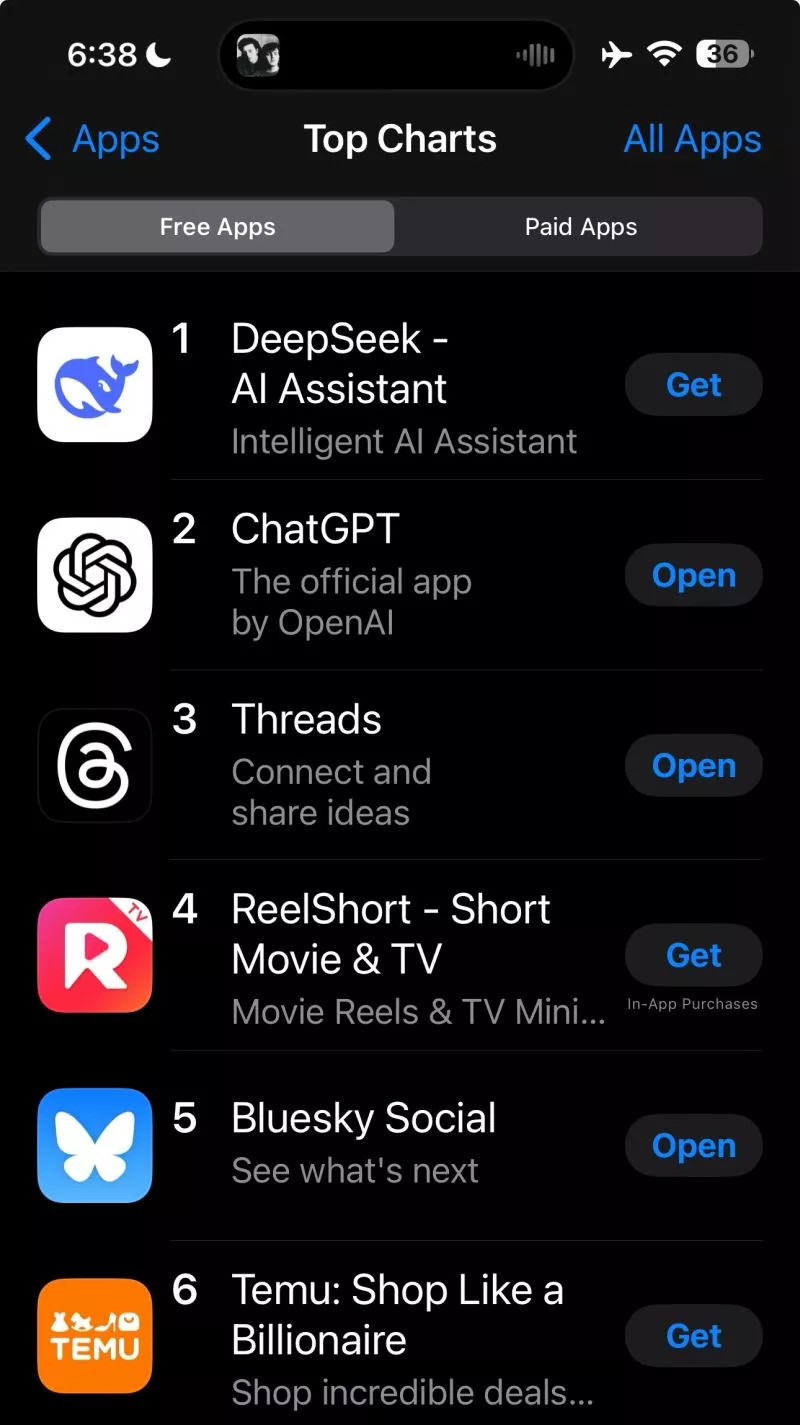
Task: Tap the In-App Purchases label under ReelShort
Action: click(x=692, y=1002)
